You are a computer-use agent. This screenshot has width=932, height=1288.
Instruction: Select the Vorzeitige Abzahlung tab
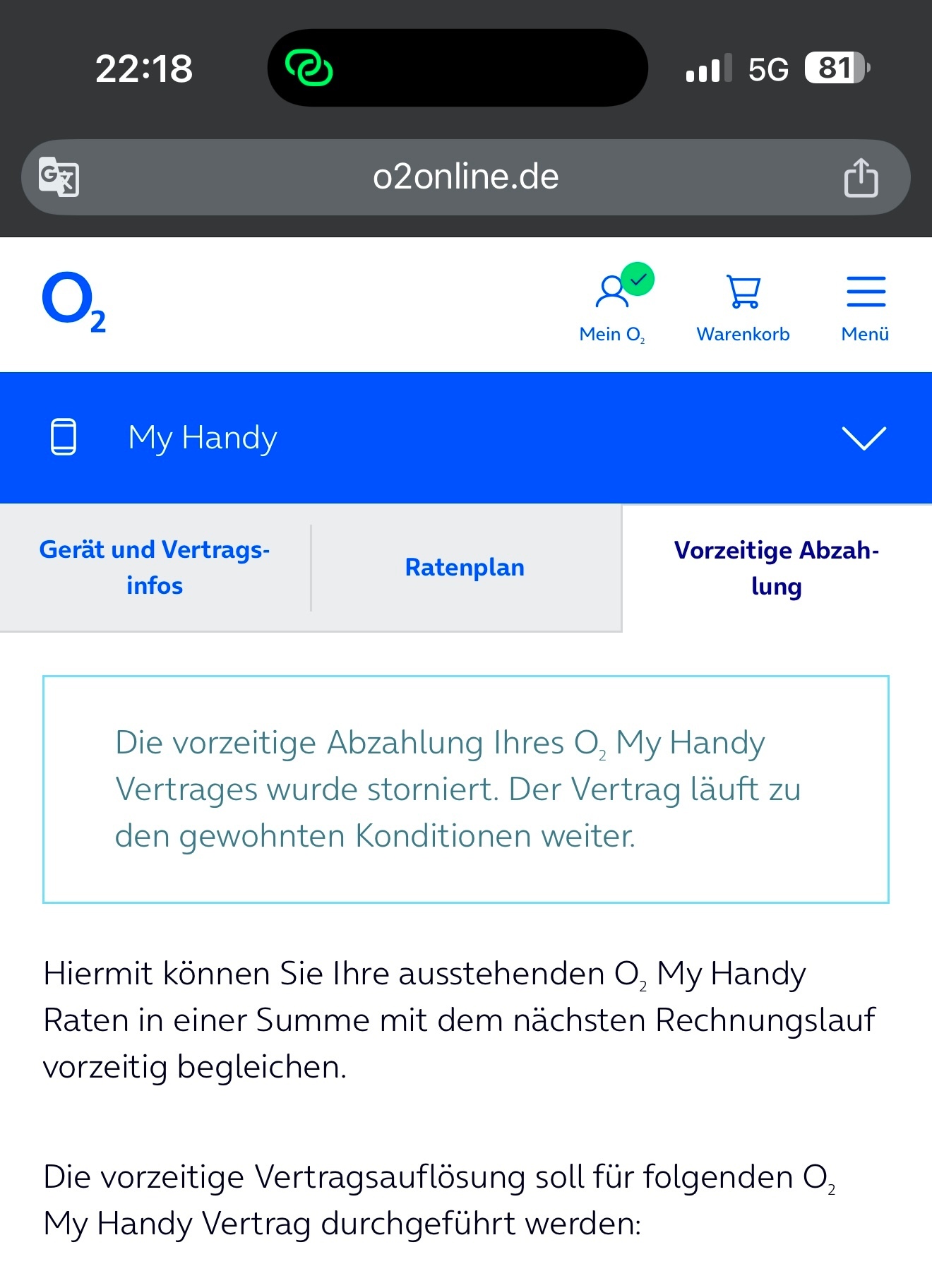pos(776,568)
